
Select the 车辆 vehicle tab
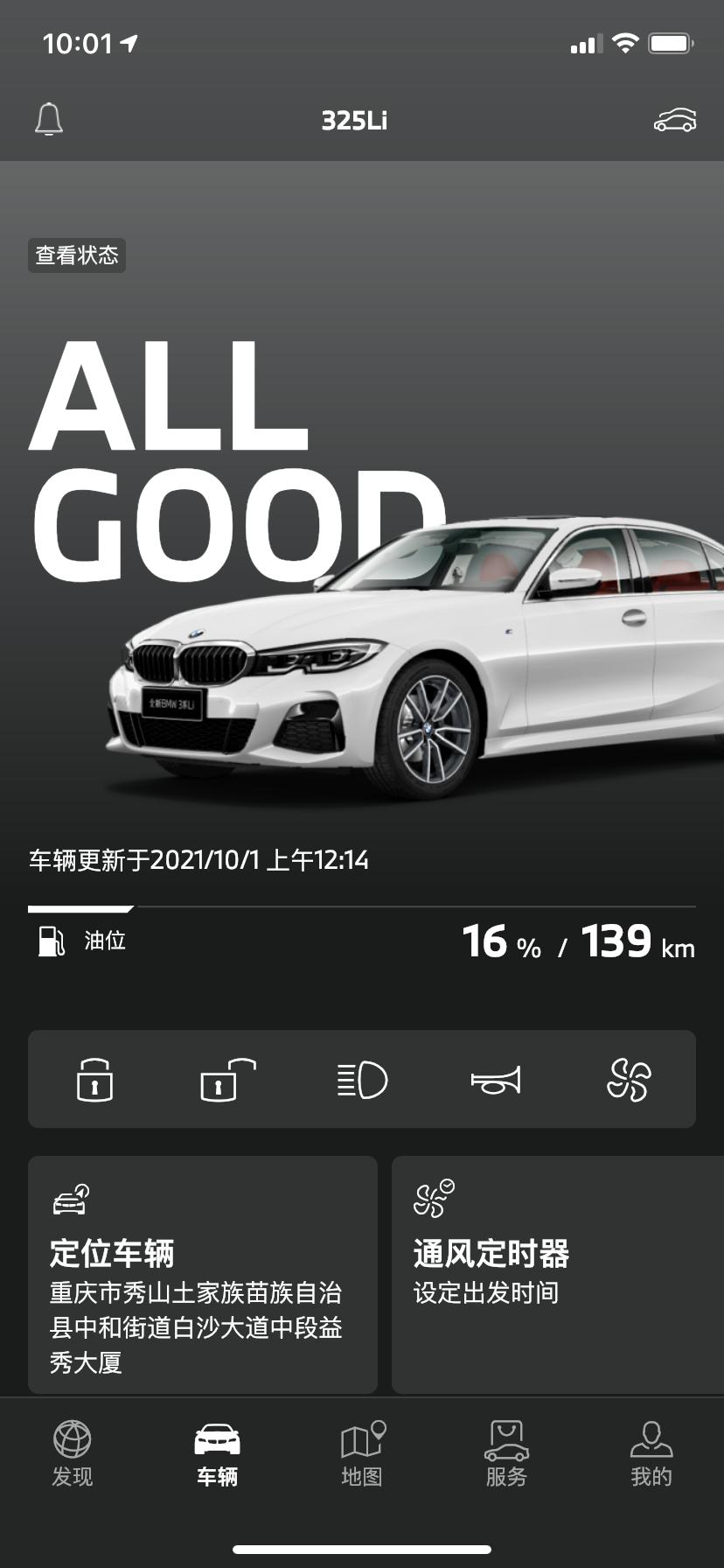click(x=217, y=1454)
